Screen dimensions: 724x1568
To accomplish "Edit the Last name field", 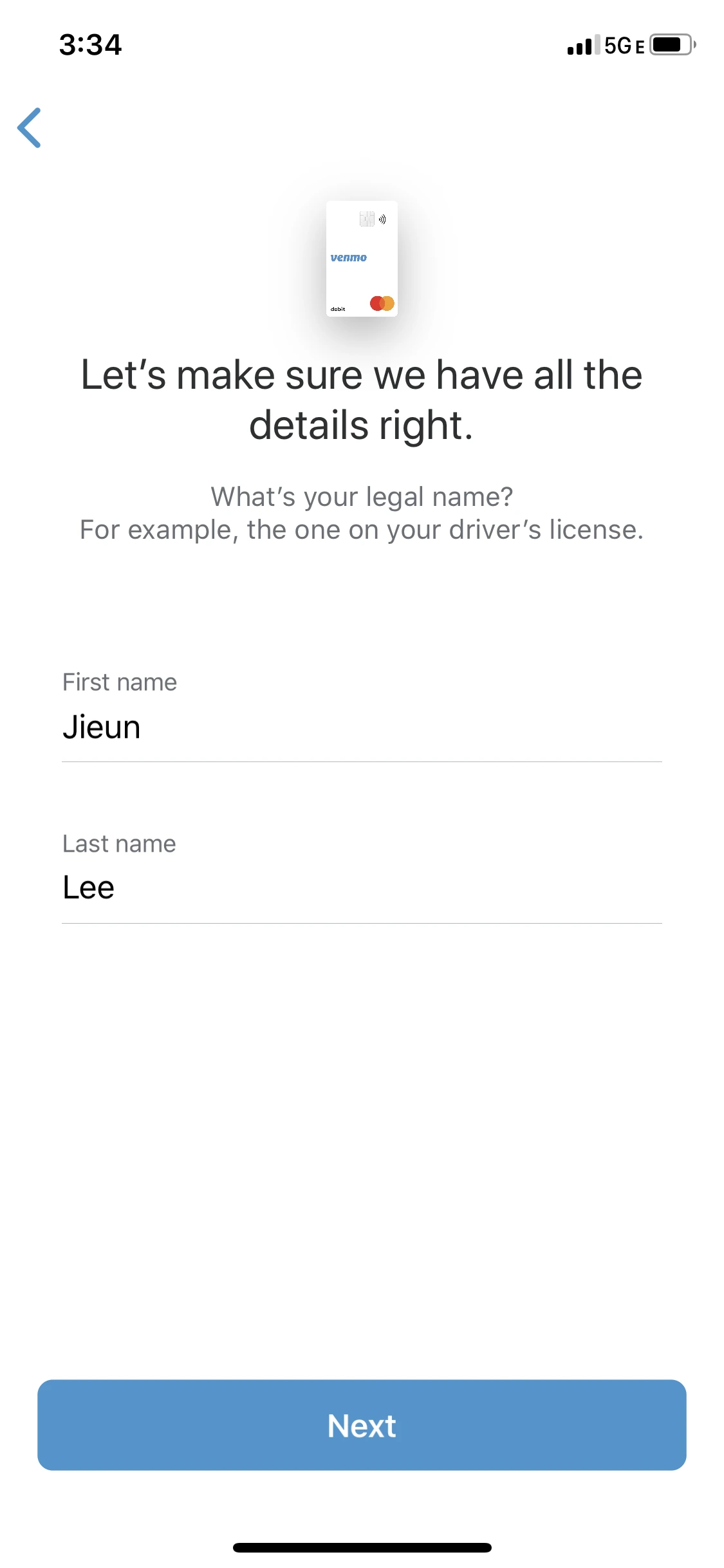I will (360, 888).
